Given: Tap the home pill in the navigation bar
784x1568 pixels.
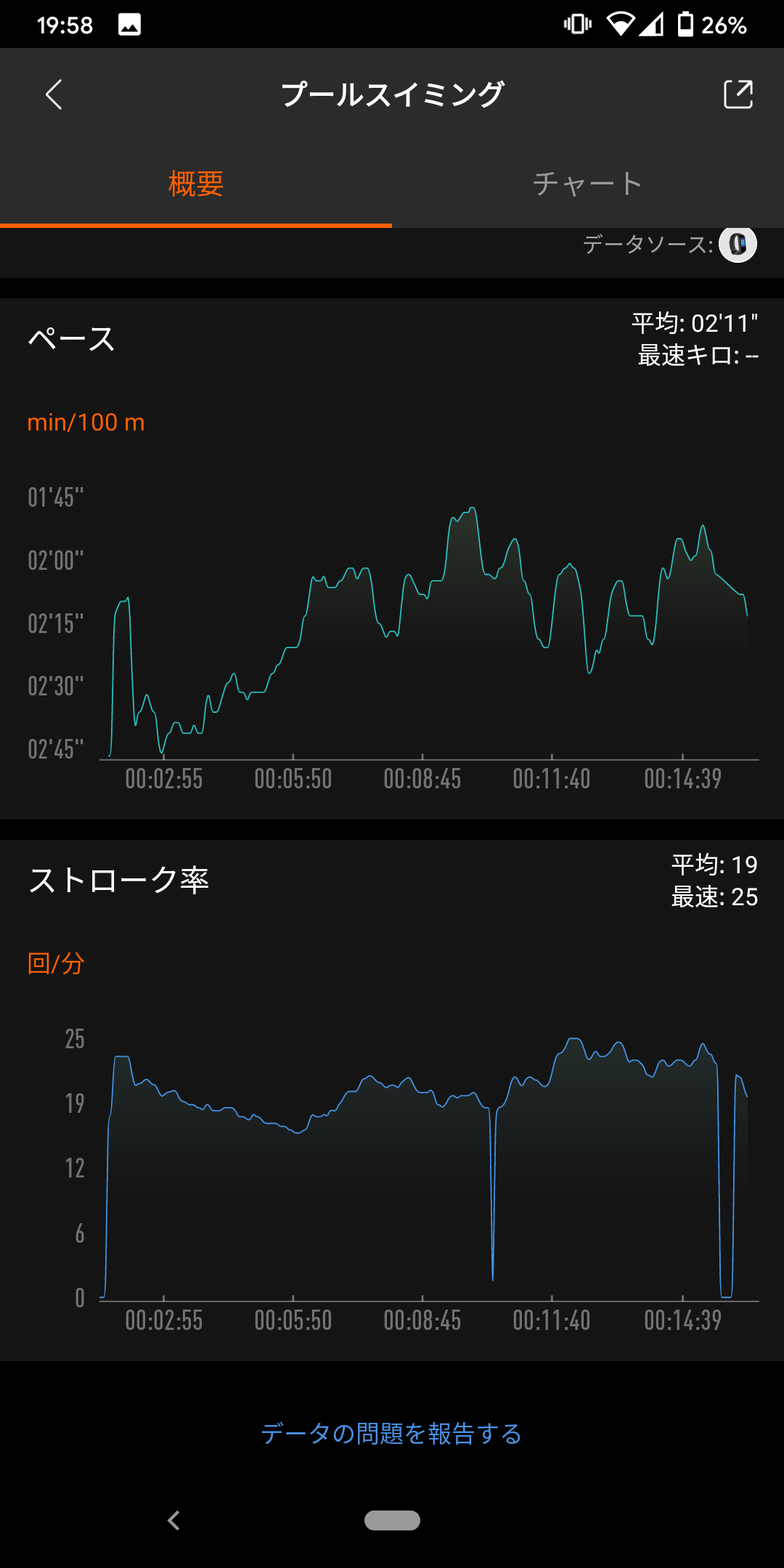Looking at the screenshot, I should 392,1520.
